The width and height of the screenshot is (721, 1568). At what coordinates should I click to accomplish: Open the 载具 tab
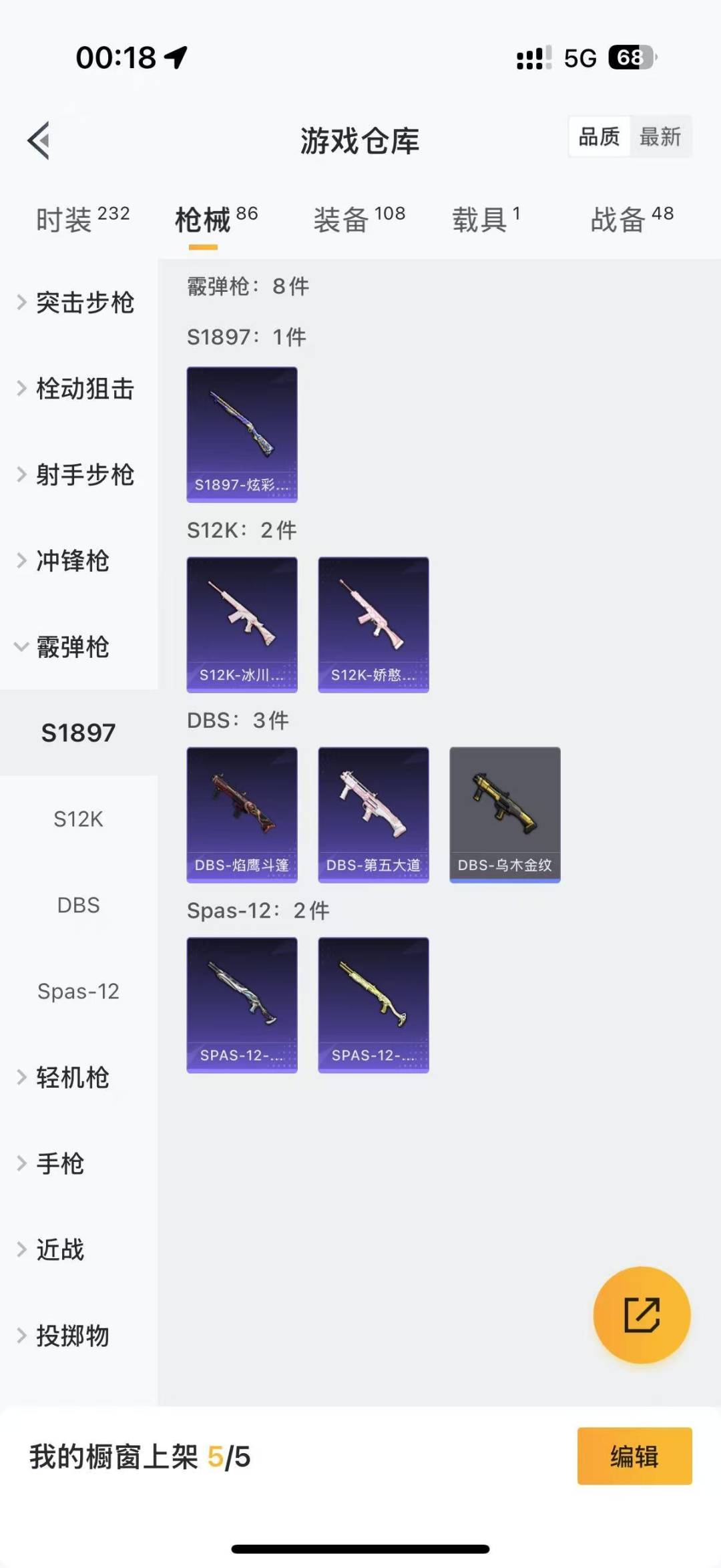point(485,219)
